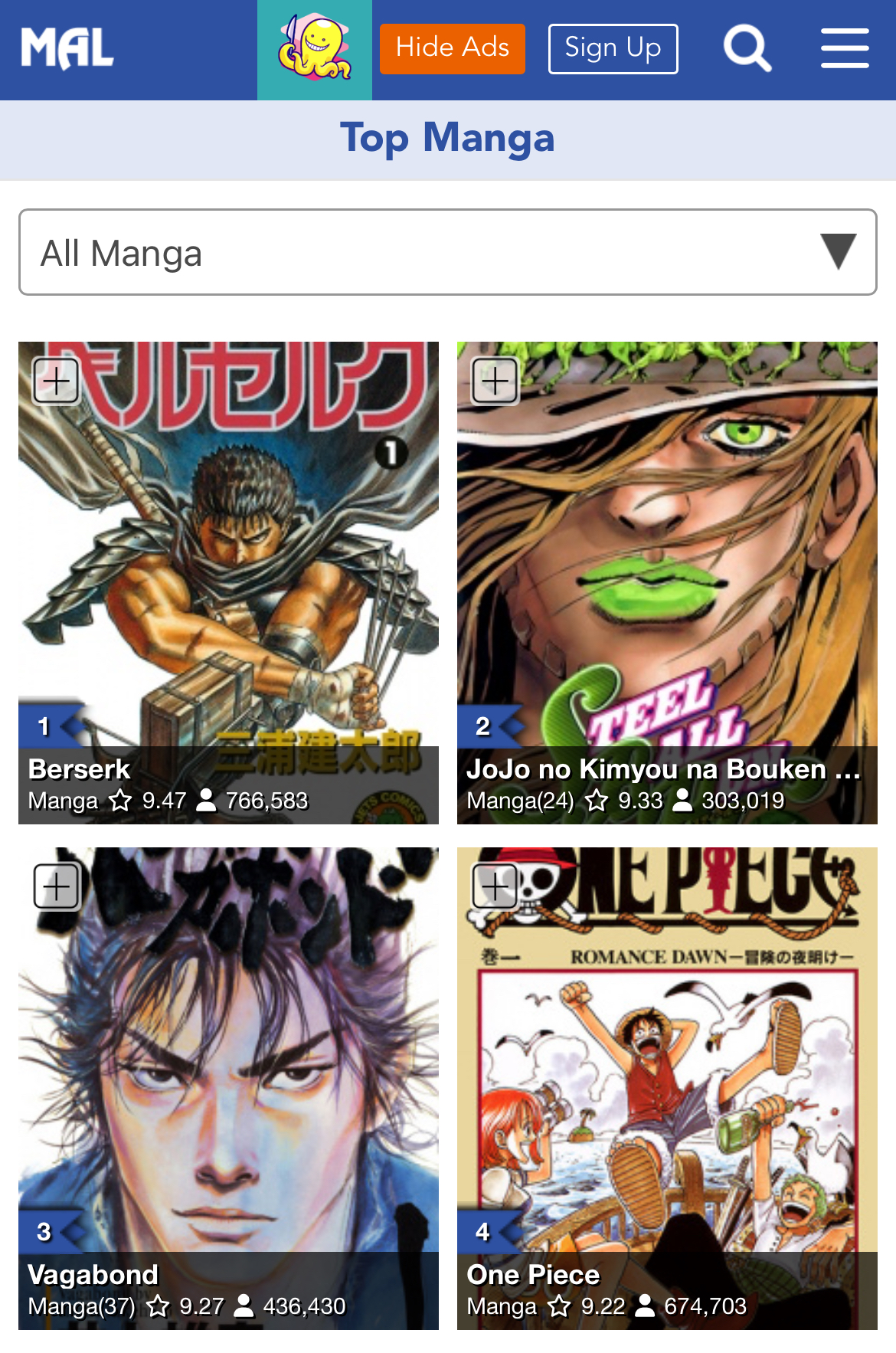The image size is (896, 1353).
Task: Open the search magnifier icon
Action: click(x=747, y=48)
